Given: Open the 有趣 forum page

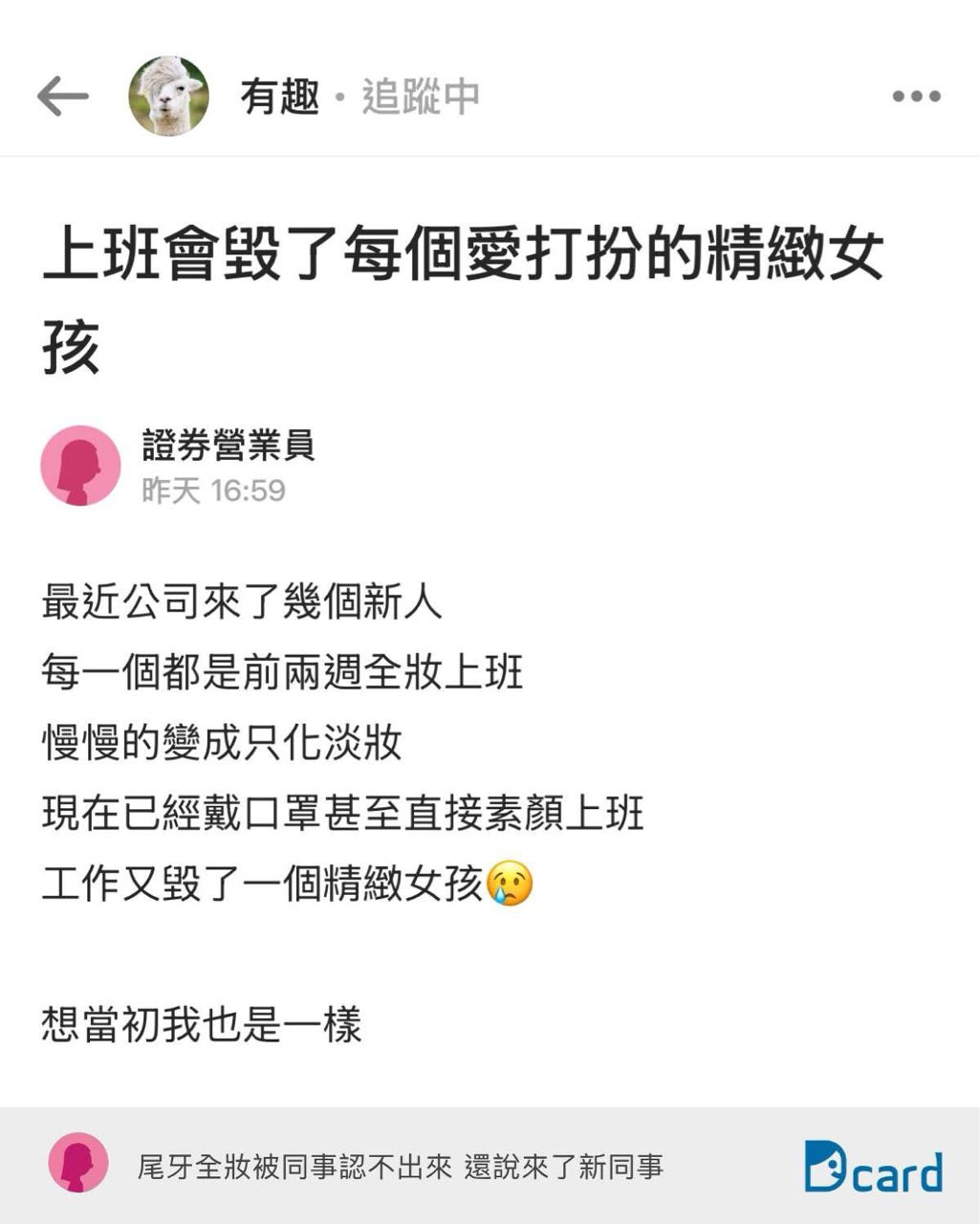Looking at the screenshot, I should (x=278, y=97).
